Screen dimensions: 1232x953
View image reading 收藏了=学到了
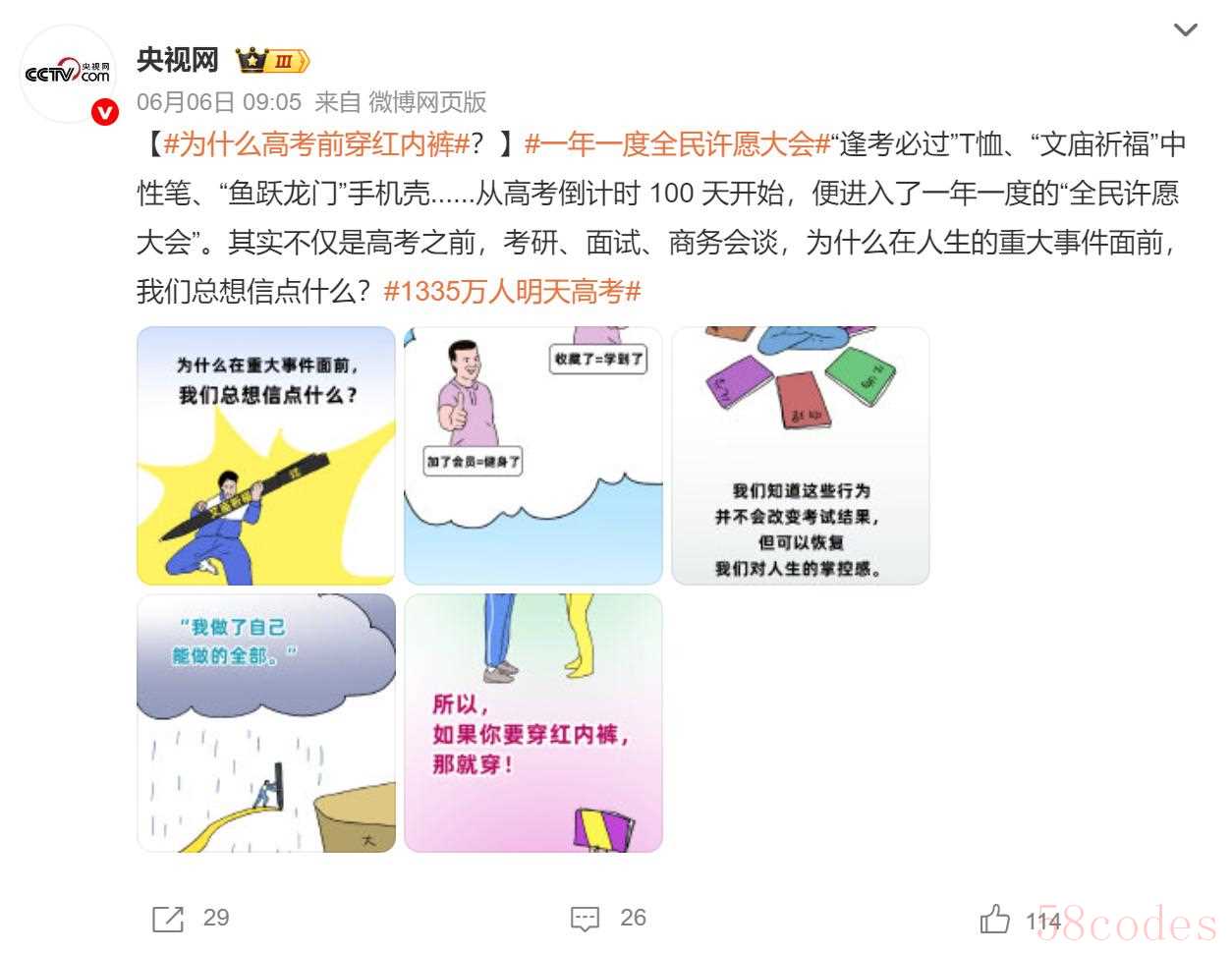point(533,456)
